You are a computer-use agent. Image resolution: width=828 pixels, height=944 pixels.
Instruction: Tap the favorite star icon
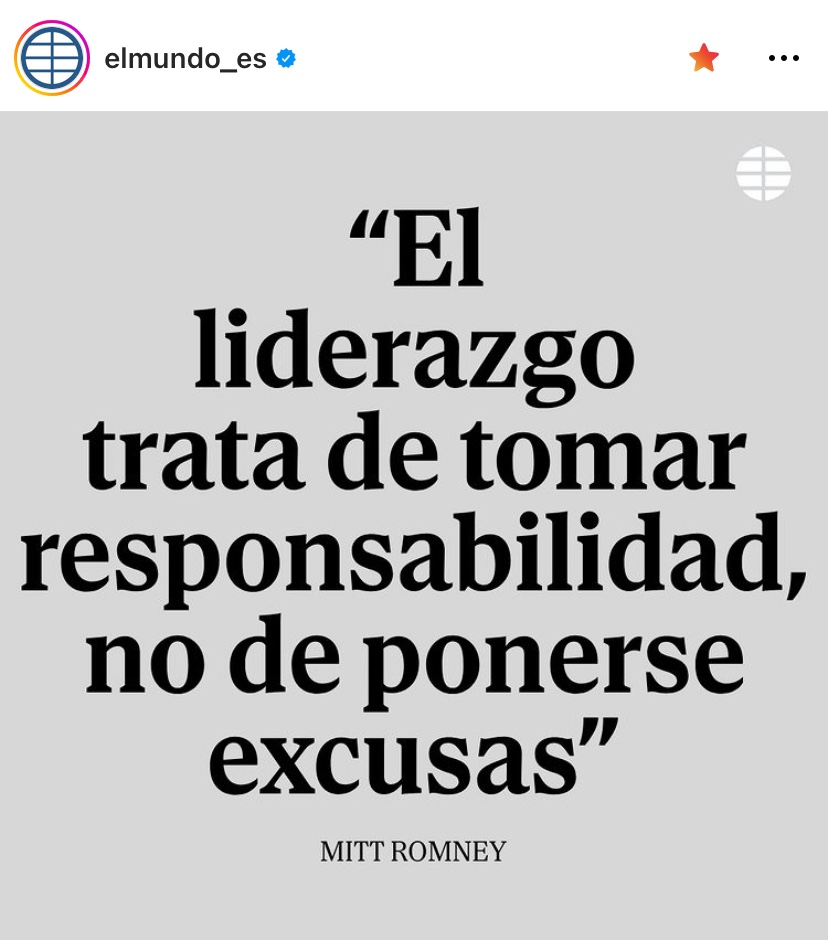coord(704,58)
